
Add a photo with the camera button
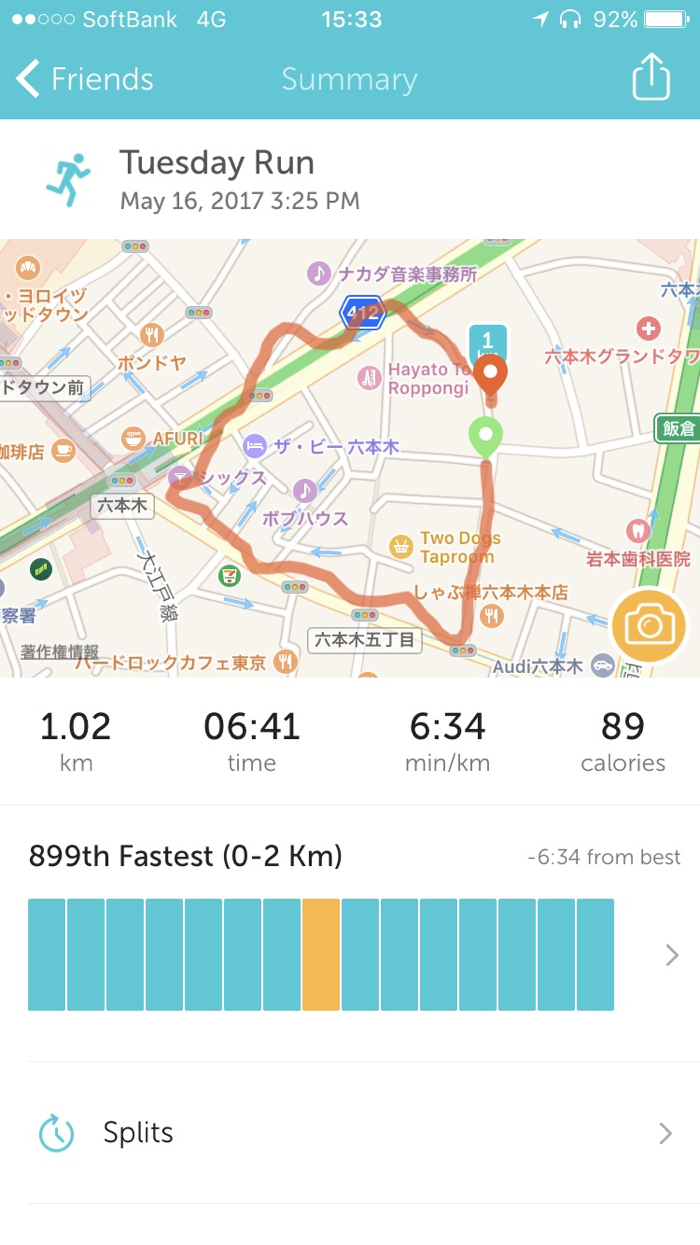pos(650,627)
